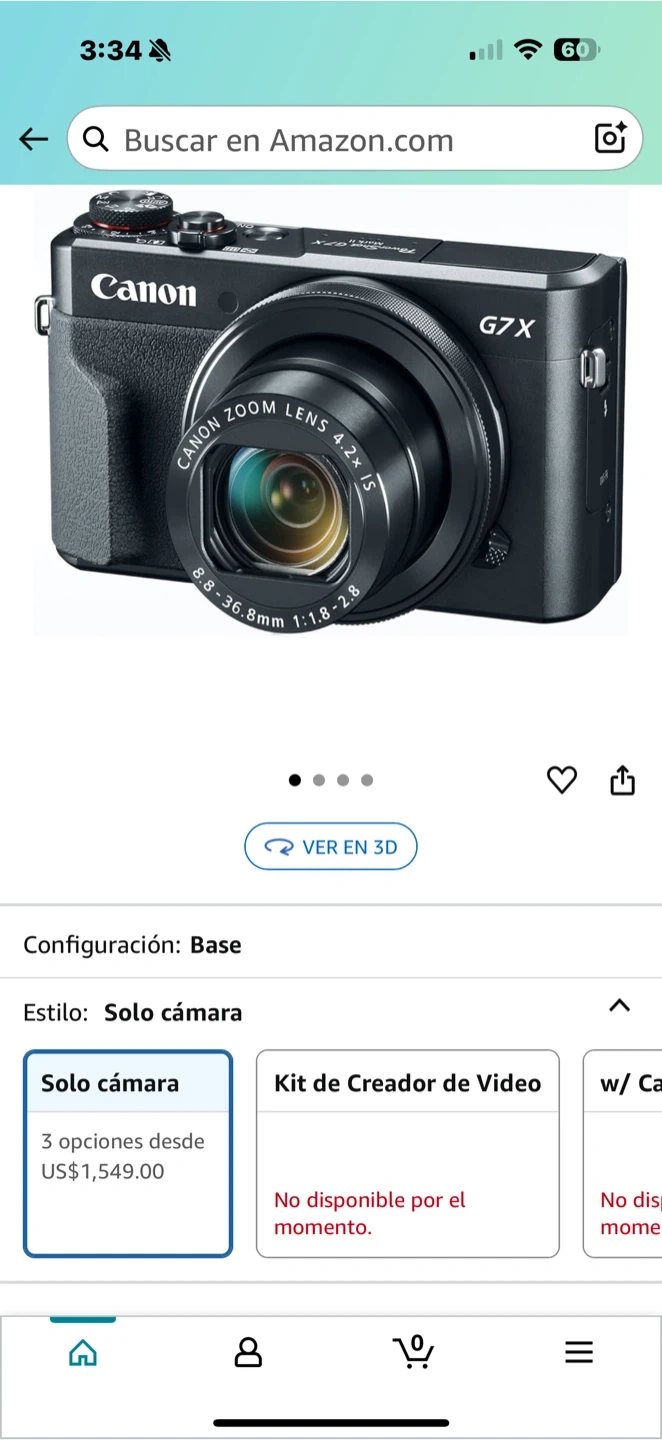Open camera lens search icon
Screen dimensions: 662x1440
tap(610, 138)
